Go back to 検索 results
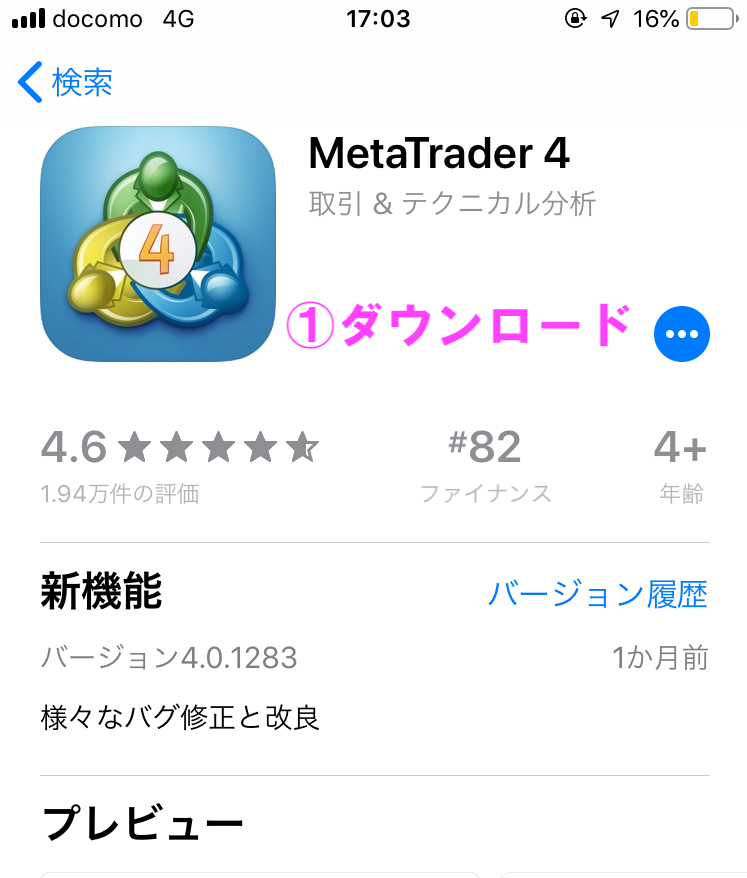 [x=64, y=82]
